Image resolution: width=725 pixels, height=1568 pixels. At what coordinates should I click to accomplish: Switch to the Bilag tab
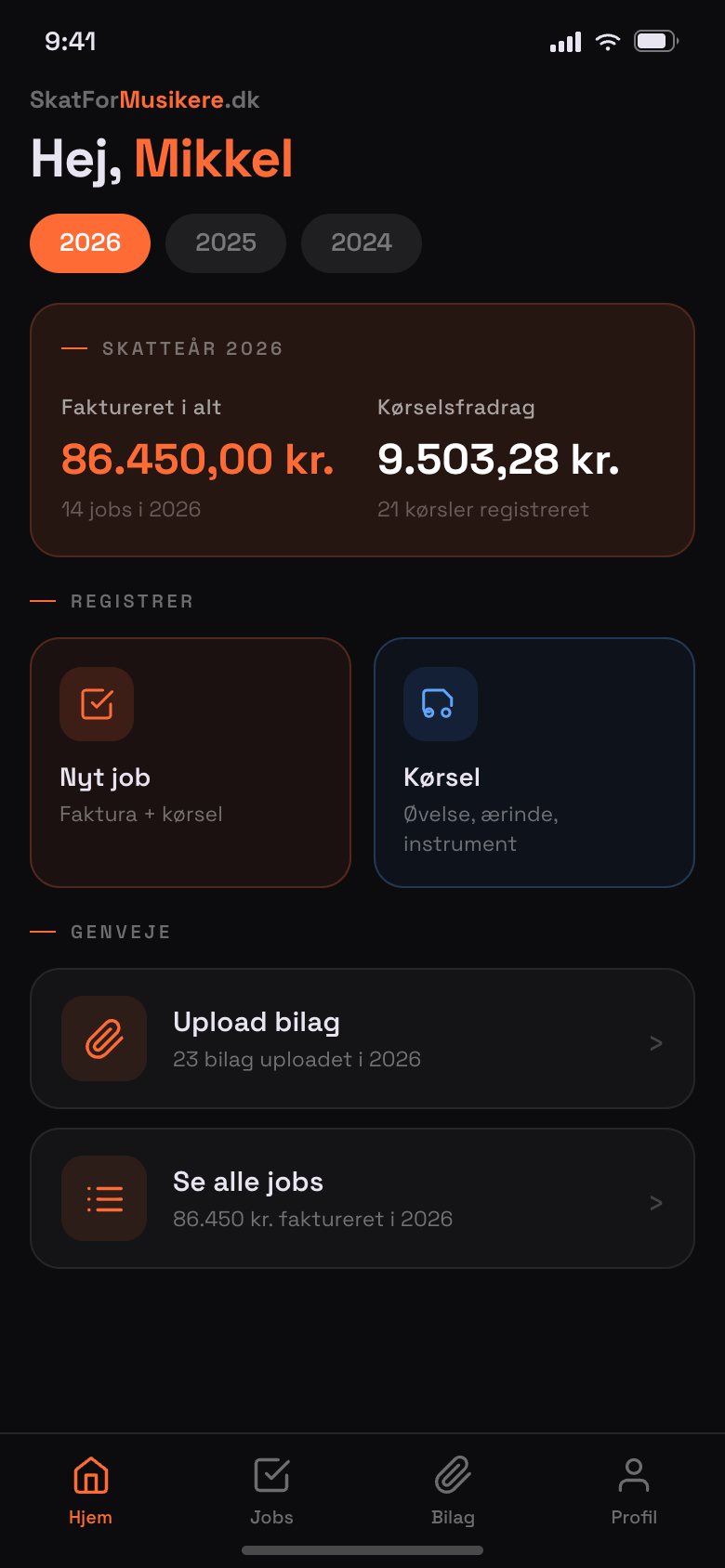pyautogui.click(x=453, y=1491)
